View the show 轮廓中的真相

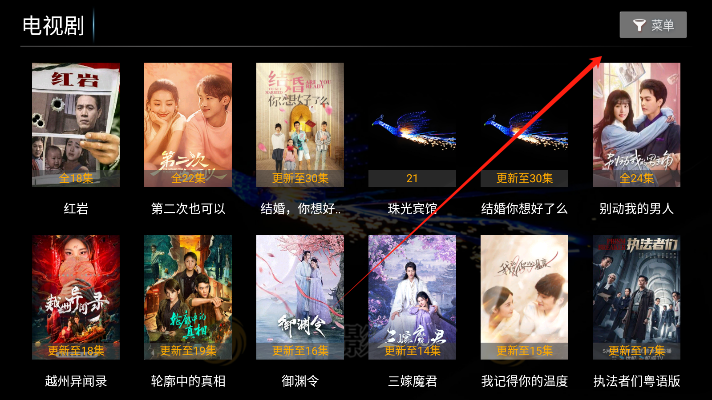coord(188,298)
